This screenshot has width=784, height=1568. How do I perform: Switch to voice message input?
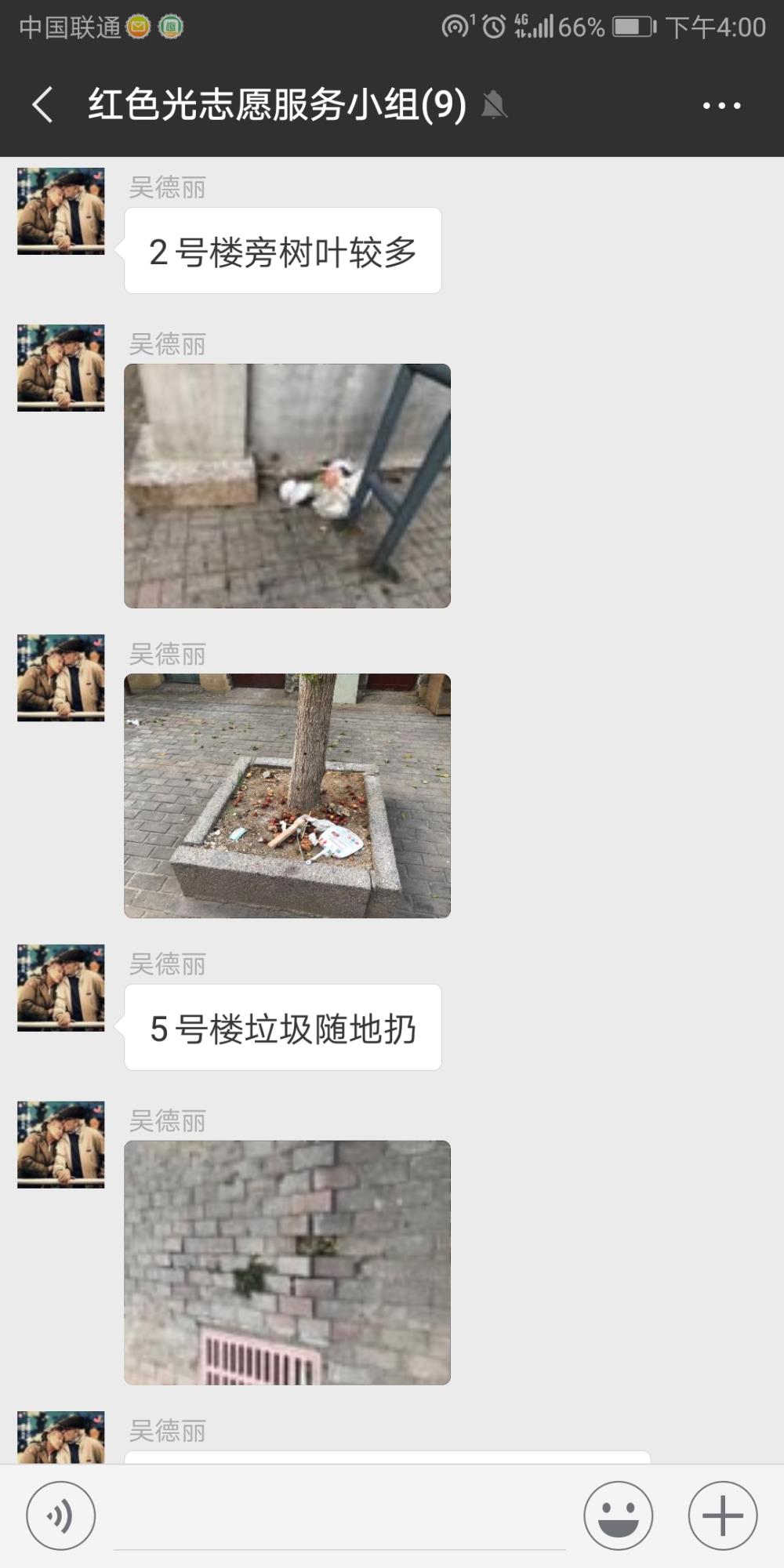click(x=61, y=1515)
